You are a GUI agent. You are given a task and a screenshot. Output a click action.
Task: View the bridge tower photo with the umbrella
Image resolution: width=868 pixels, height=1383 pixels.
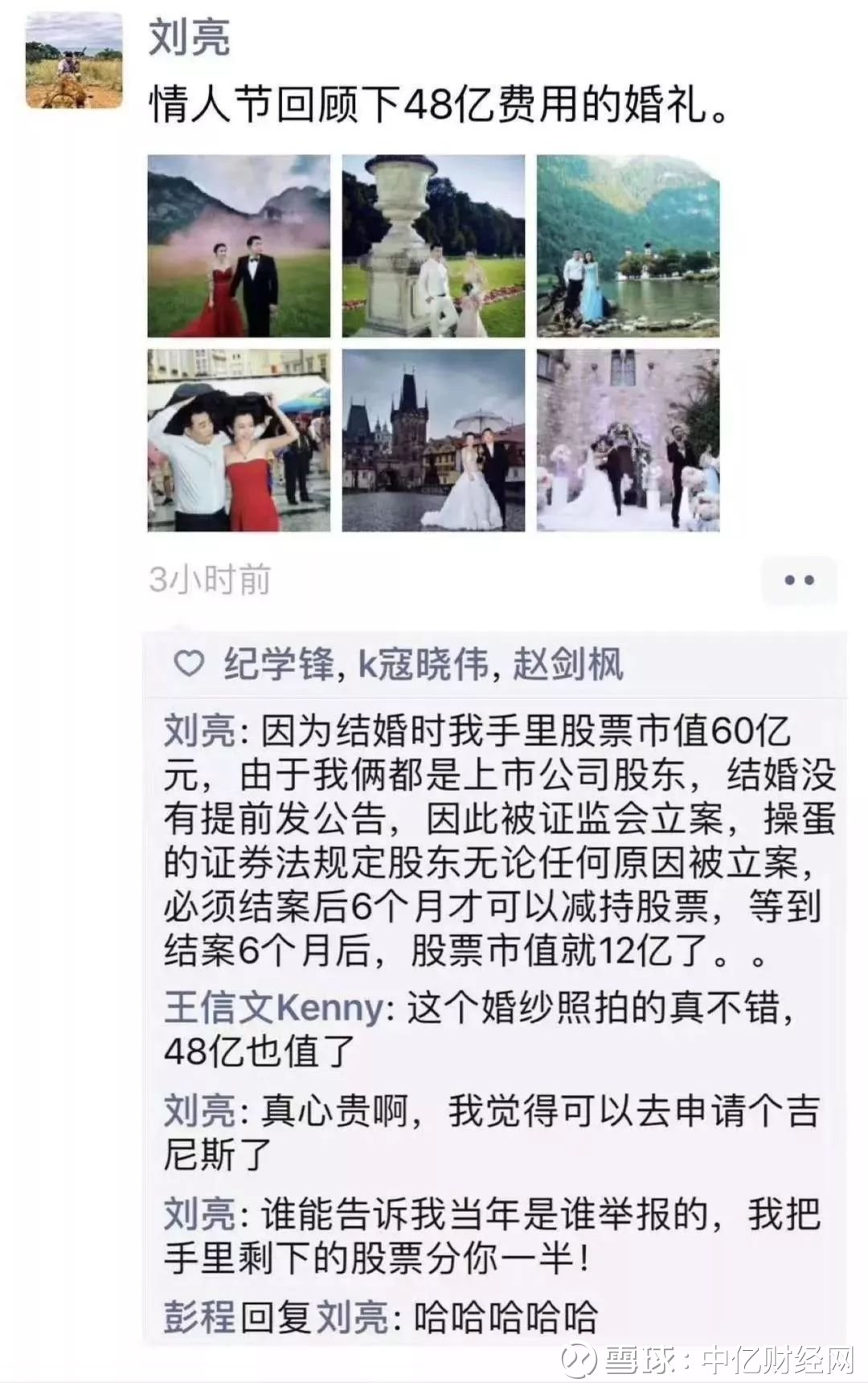coord(433,440)
